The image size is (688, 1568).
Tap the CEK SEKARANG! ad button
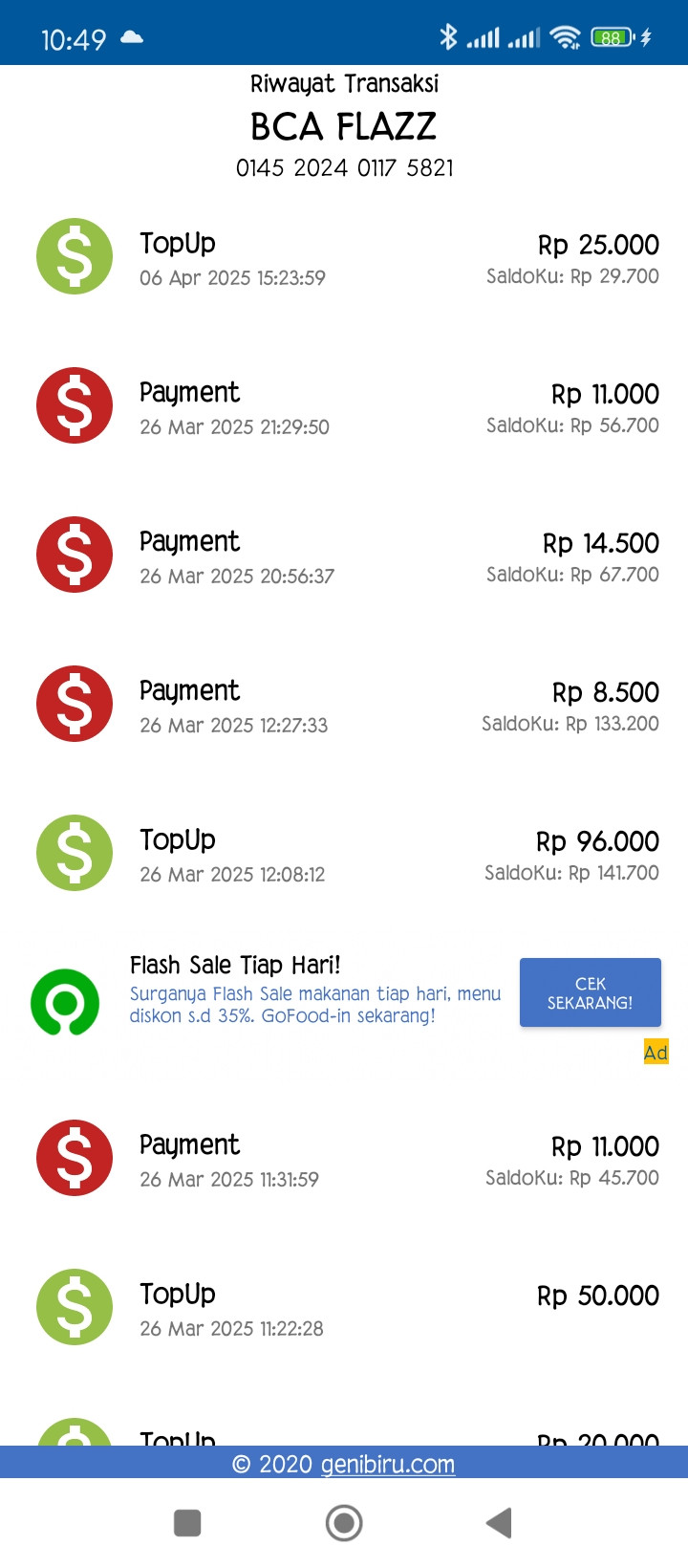point(590,992)
